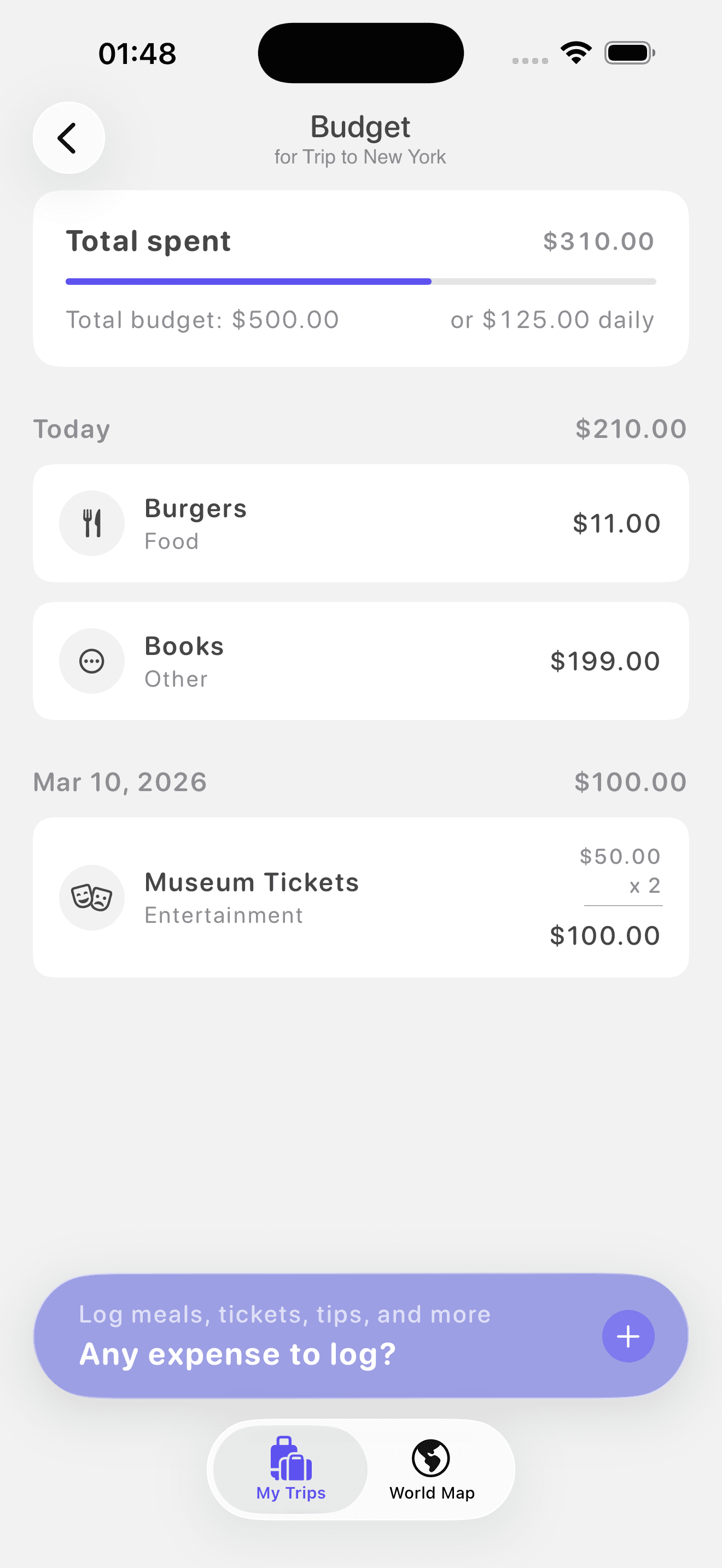This screenshot has height=1568, width=722.
Task: Open the Museum Tickets expense
Action: [360, 897]
